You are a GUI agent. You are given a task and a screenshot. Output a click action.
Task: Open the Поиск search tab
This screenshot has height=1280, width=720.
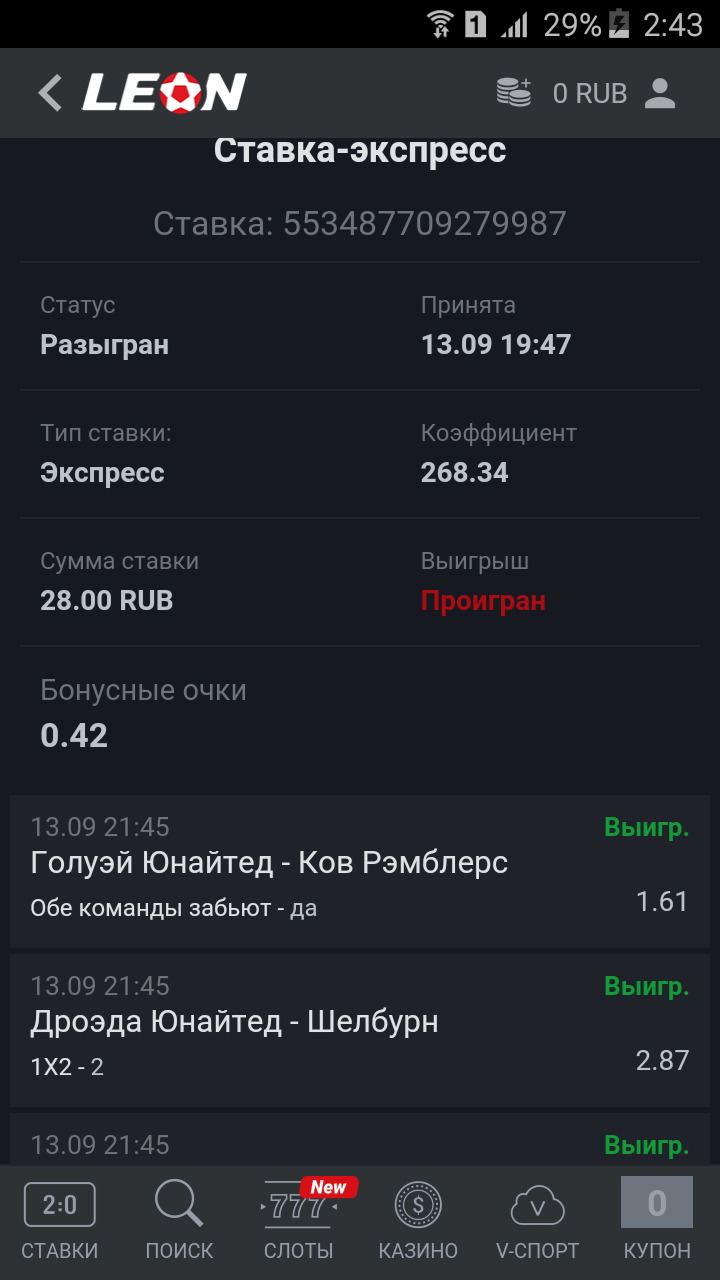pyautogui.click(x=180, y=1222)
